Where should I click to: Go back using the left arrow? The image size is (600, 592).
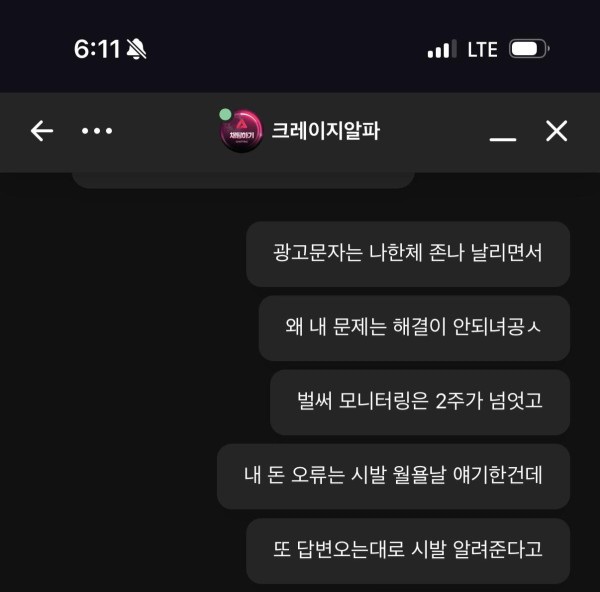(41, 131)
